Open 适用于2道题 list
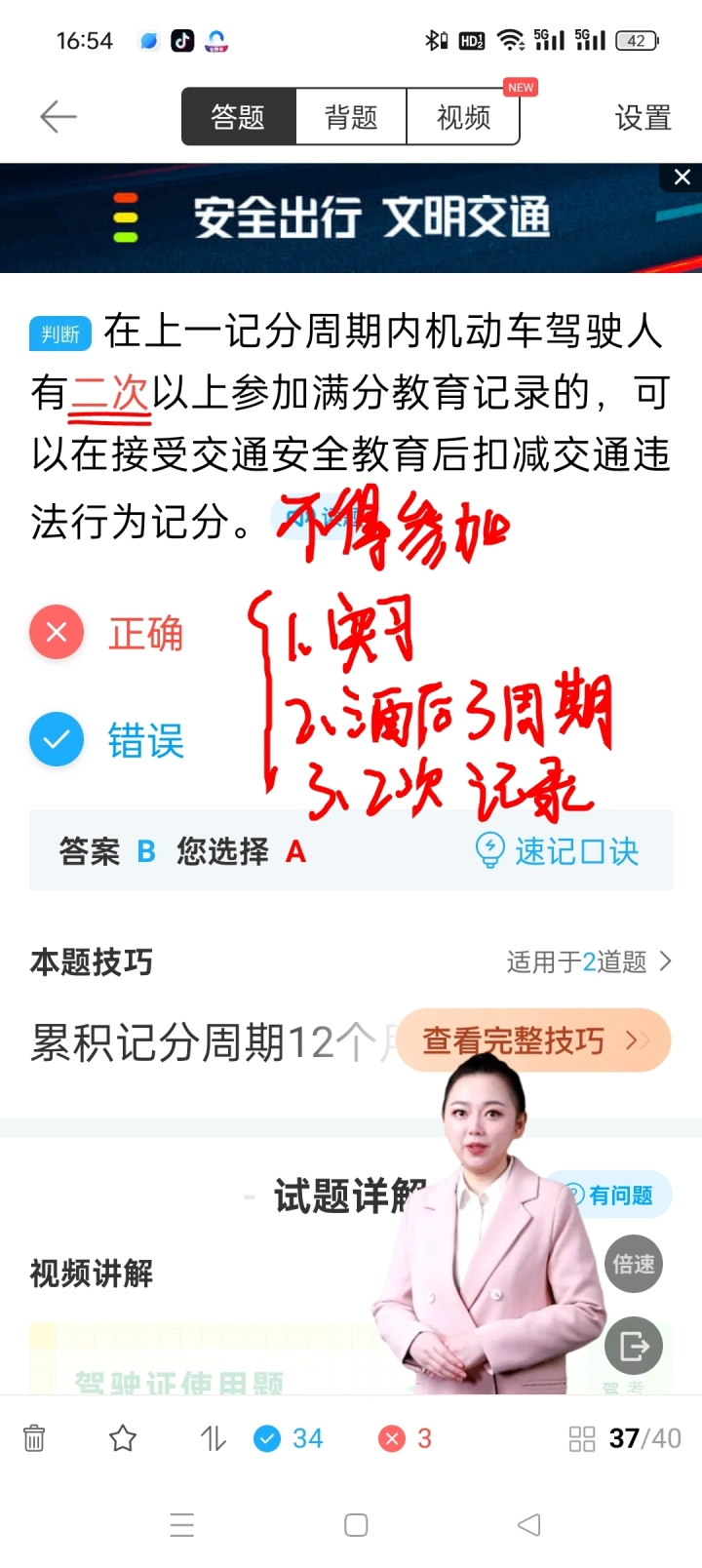This screenshot has height=1568, width=702. (588, 962)
